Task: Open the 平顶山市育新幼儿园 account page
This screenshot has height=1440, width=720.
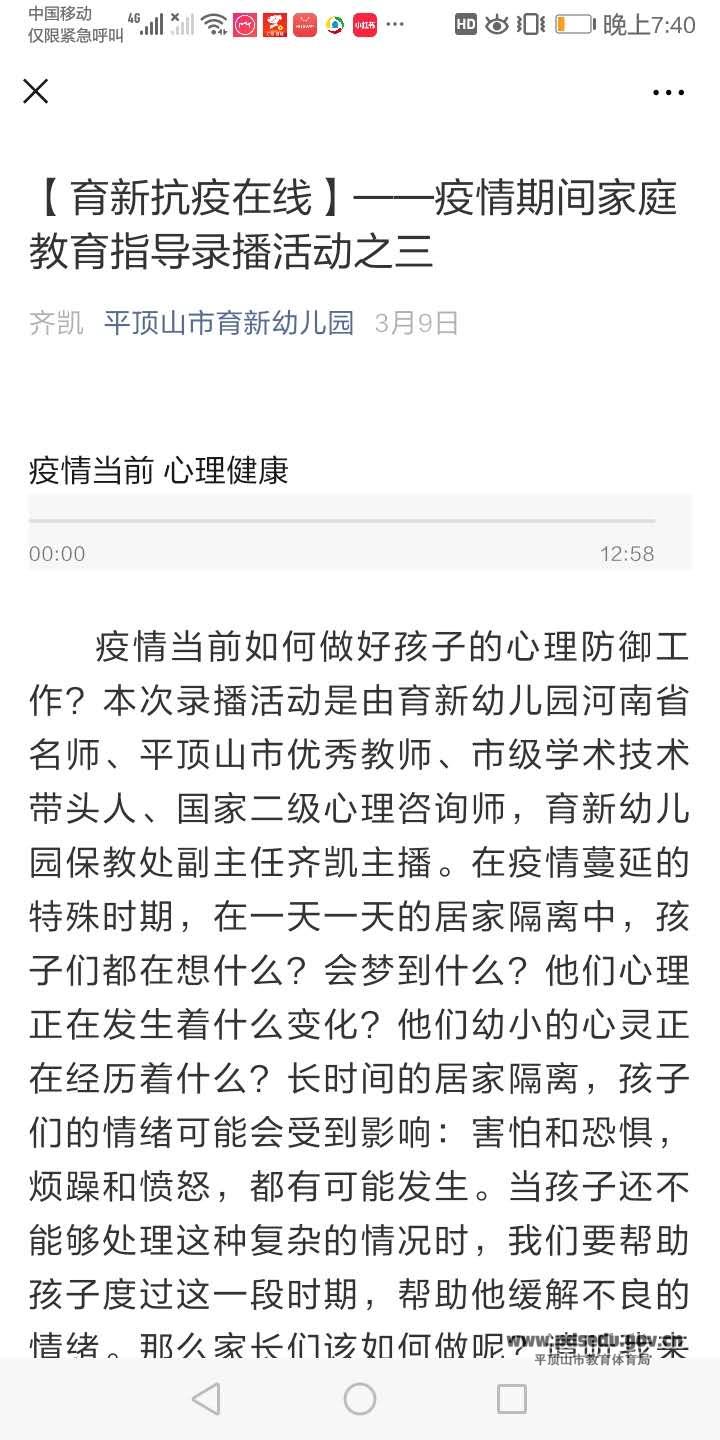Action: (229, 323)
